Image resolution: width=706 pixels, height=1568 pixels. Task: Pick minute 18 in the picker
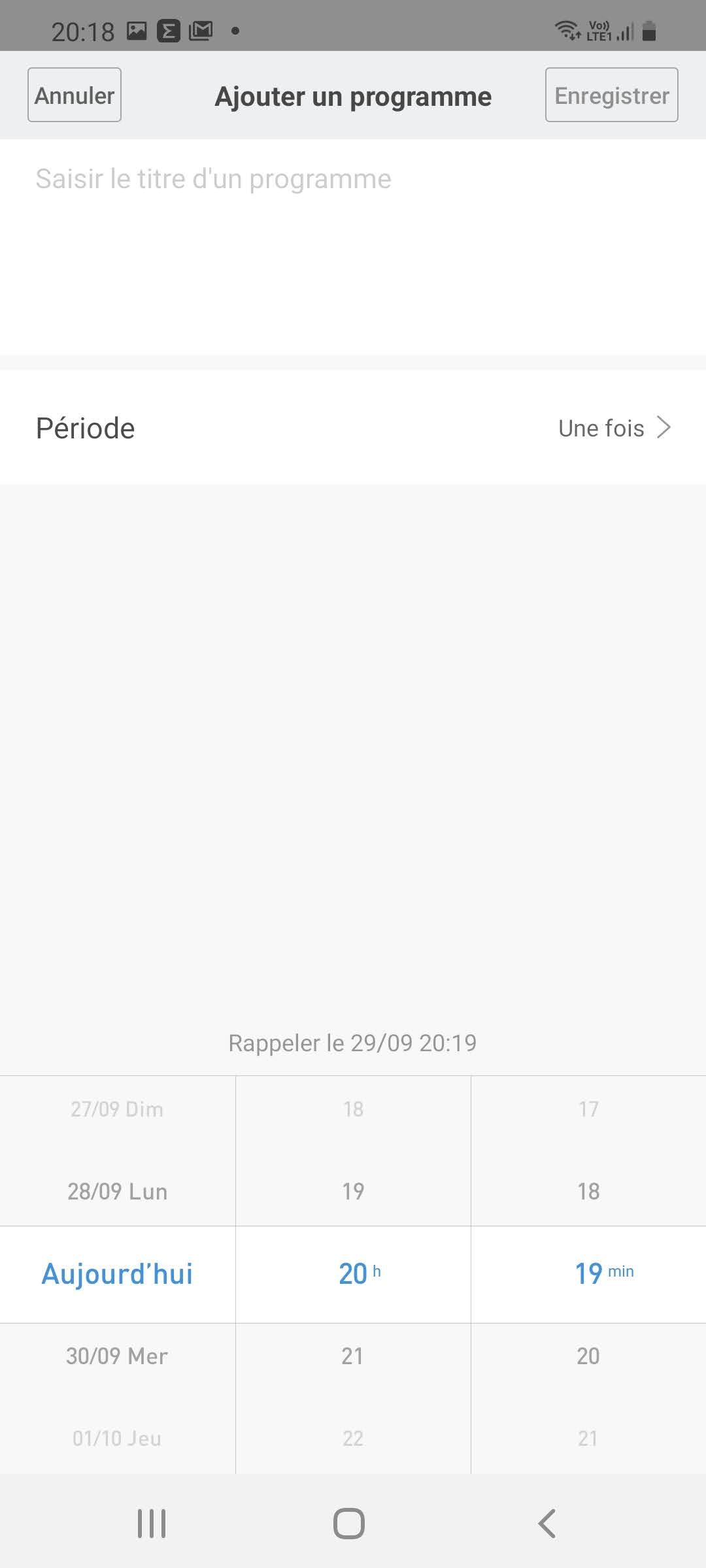click(588, 1191)
